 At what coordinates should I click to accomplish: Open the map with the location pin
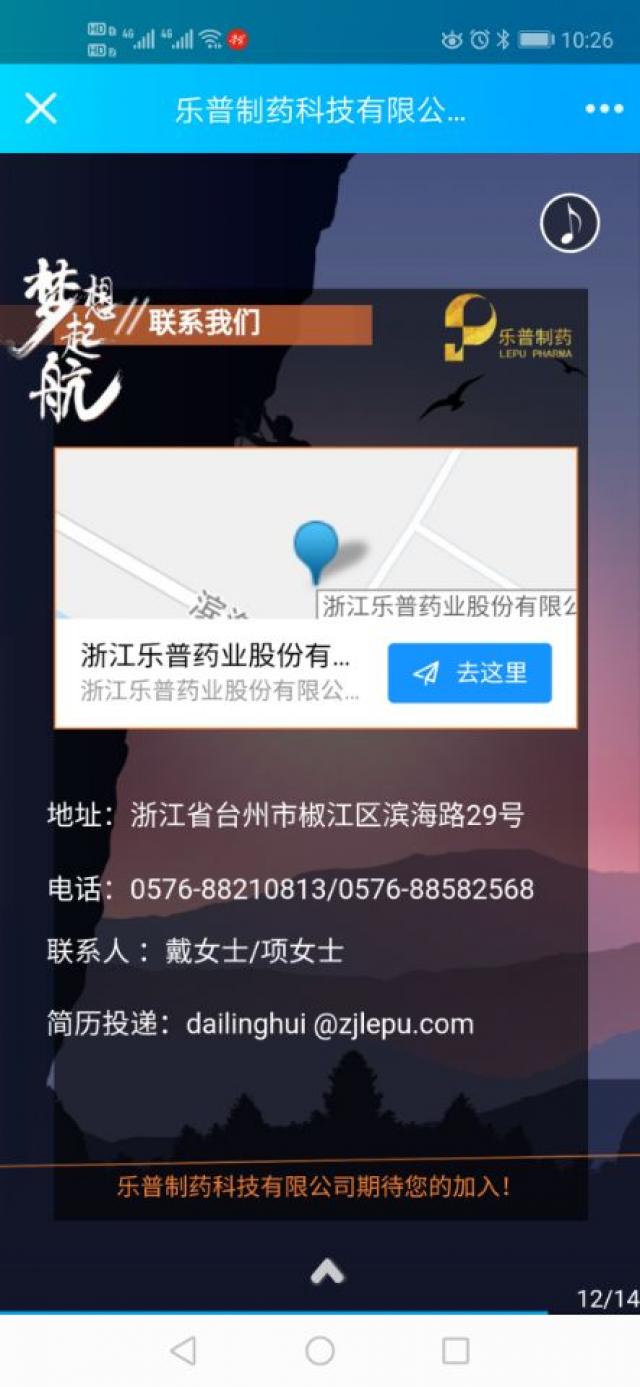(x=315, y=533)
